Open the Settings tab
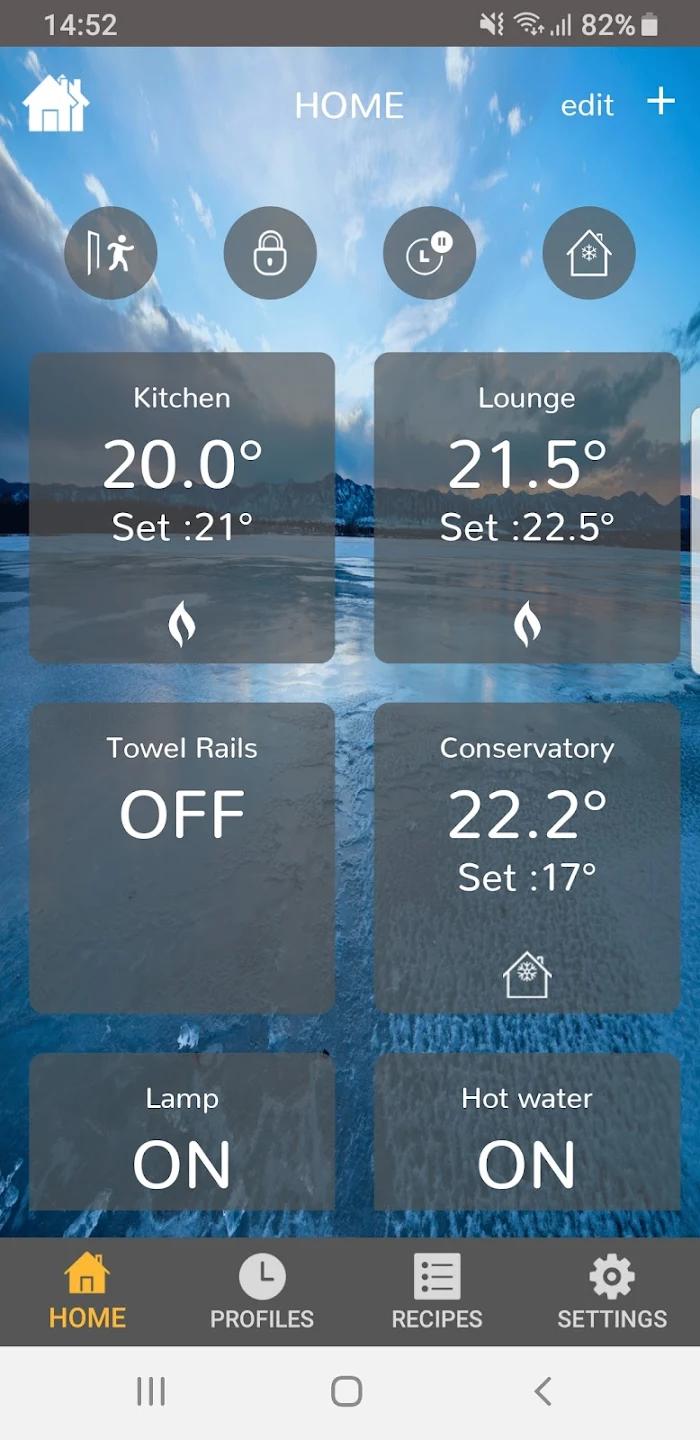Screen dimensions: 700x1440 pyautogui.click(x=612, y=1292)
